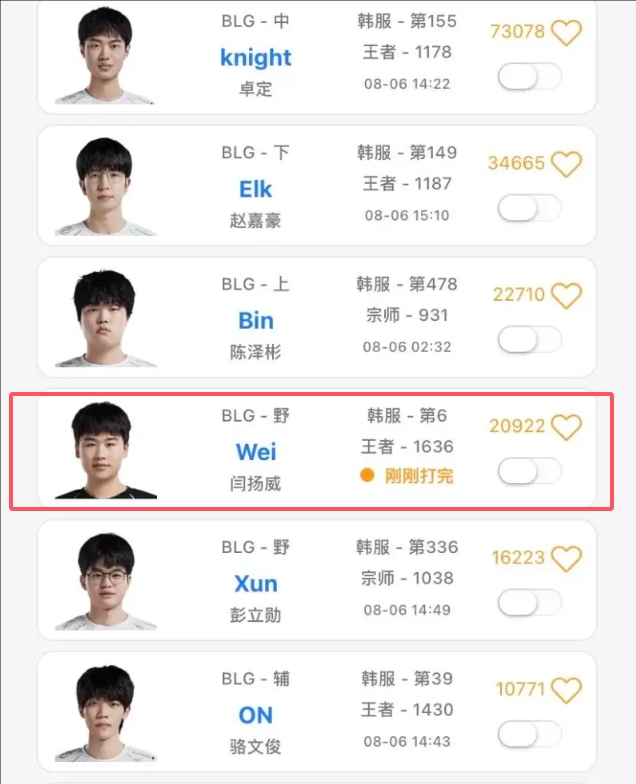Open Wei's player card

click(256, 451)
